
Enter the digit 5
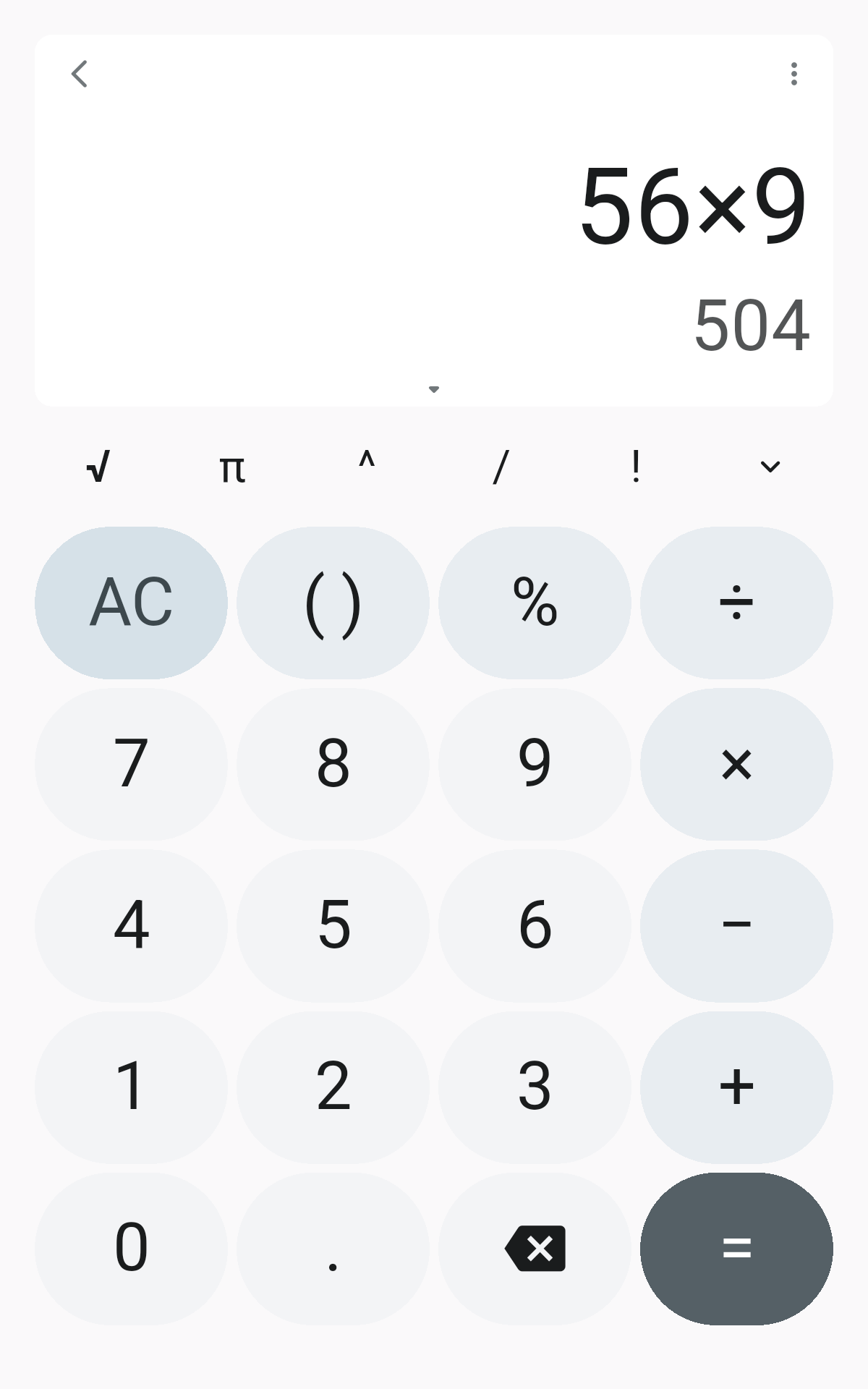pos(333,925)
